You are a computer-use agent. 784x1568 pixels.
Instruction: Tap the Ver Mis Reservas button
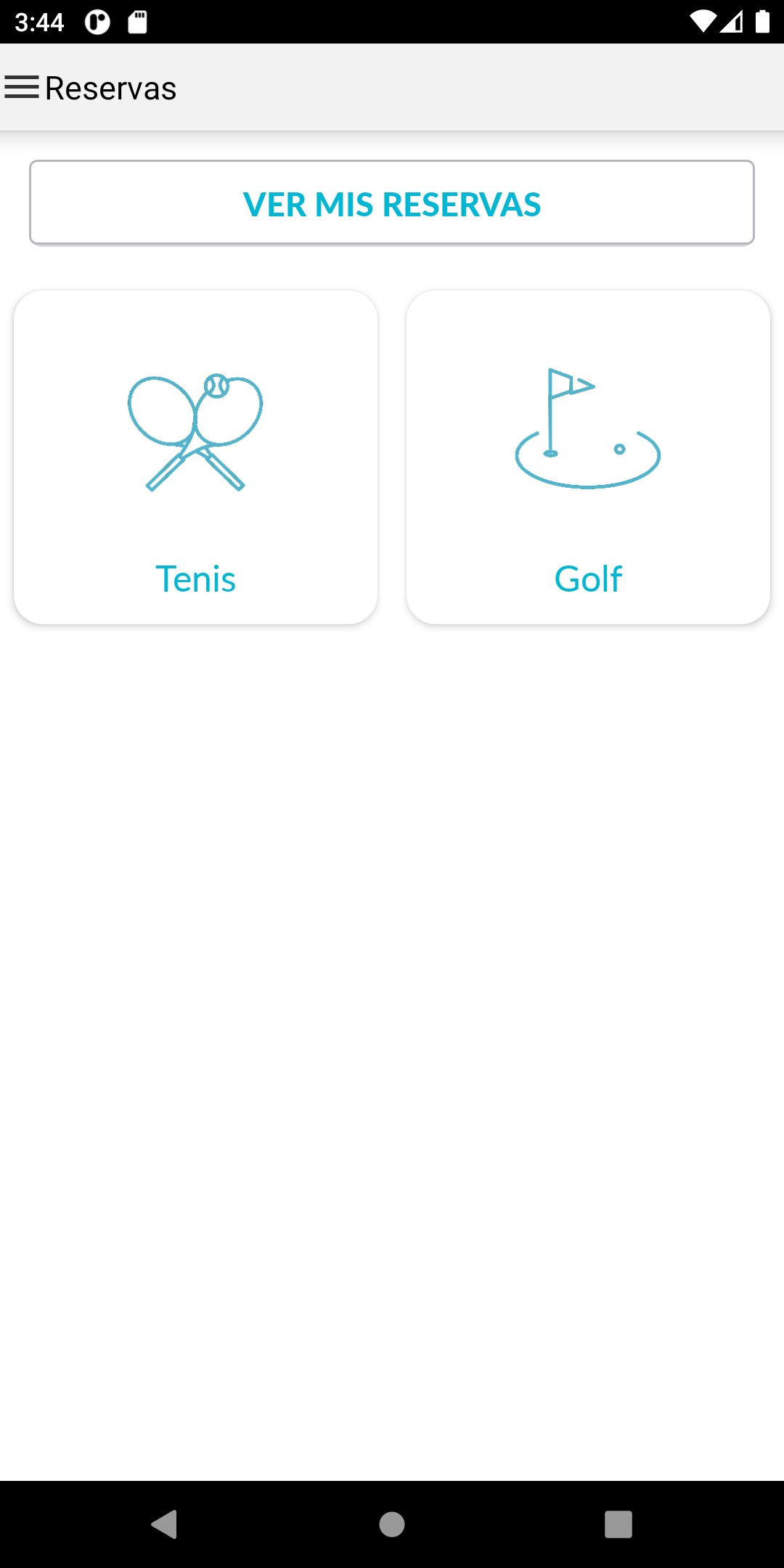392,203
